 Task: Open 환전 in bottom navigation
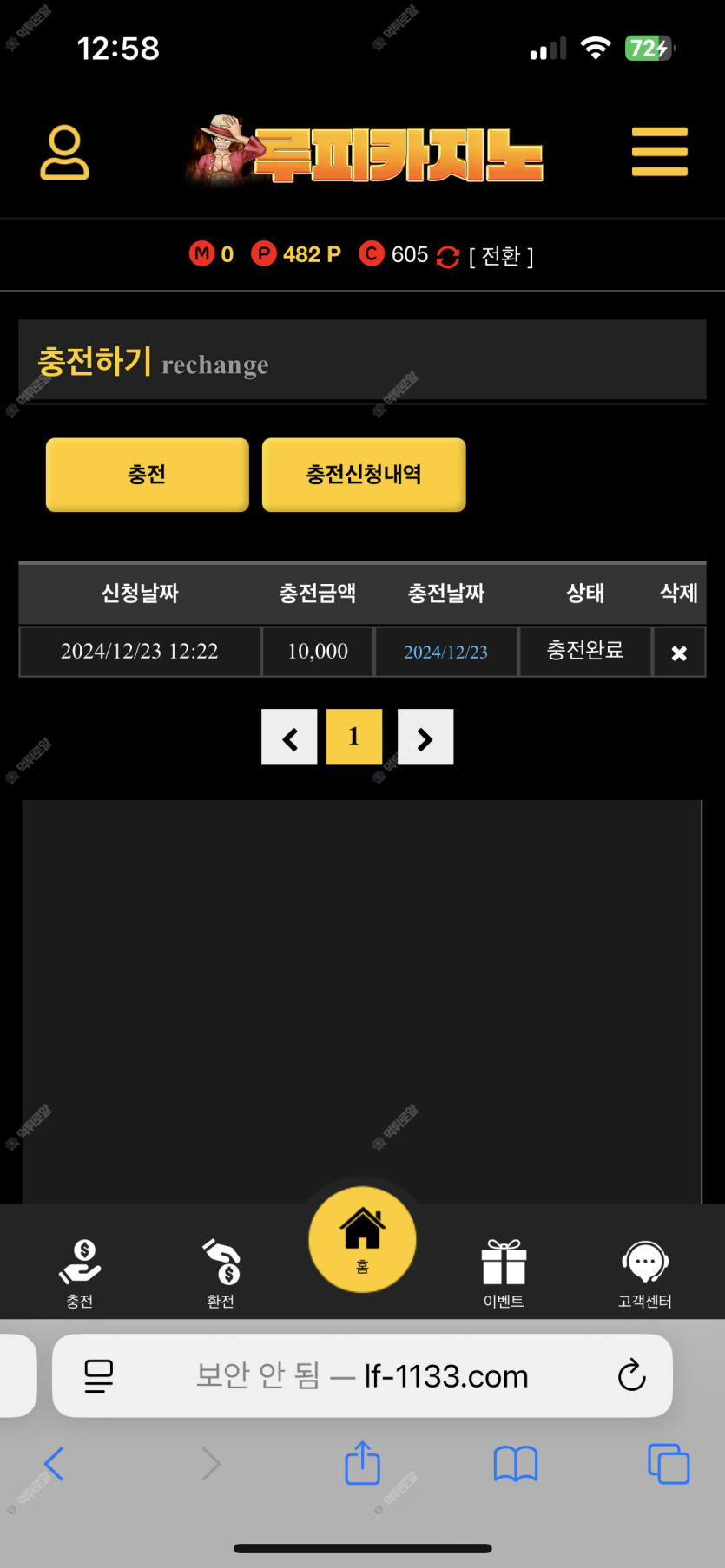pos(221,1272)
